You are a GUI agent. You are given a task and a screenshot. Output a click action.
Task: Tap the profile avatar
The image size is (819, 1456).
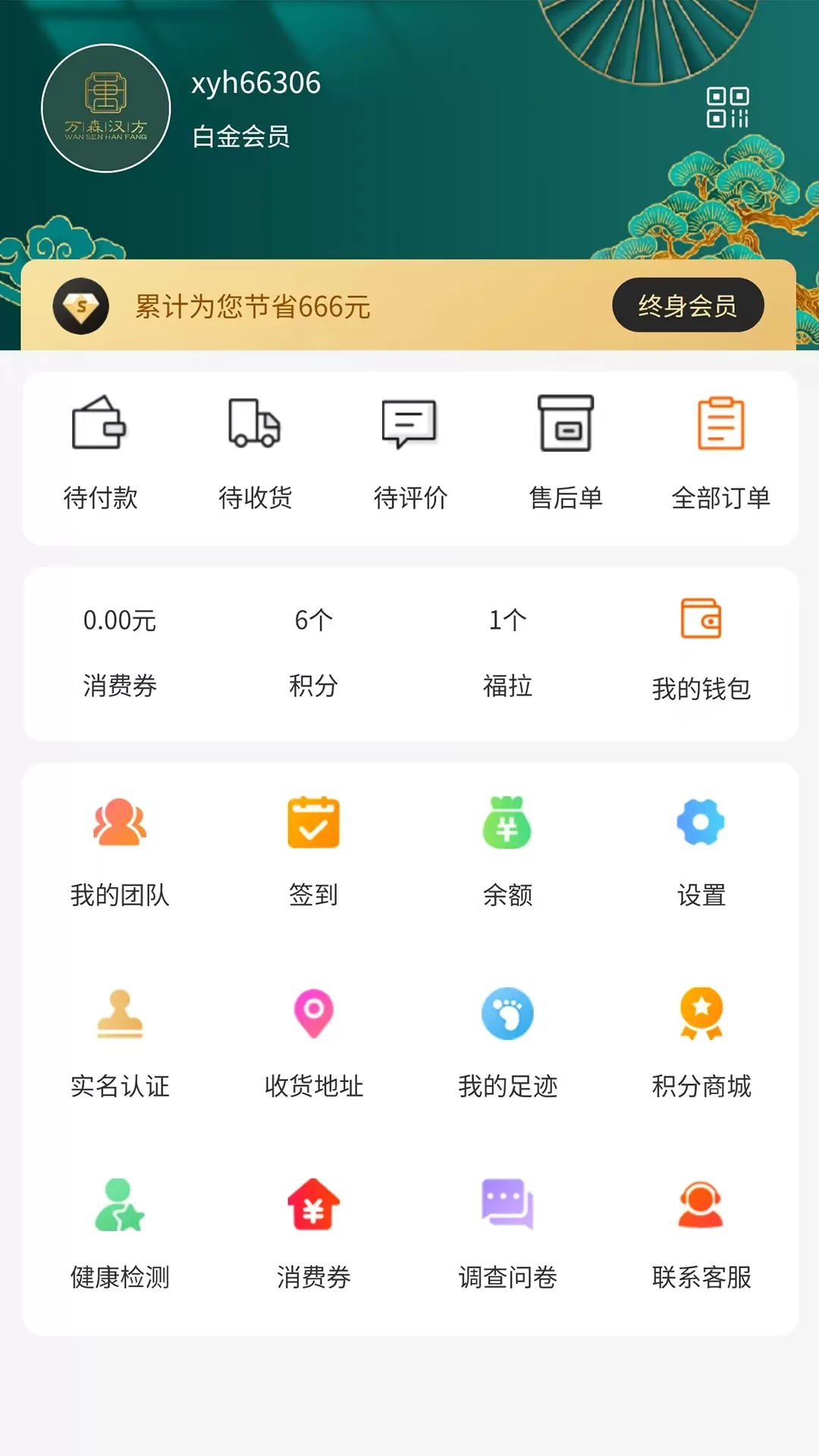(x=106, y=108)
